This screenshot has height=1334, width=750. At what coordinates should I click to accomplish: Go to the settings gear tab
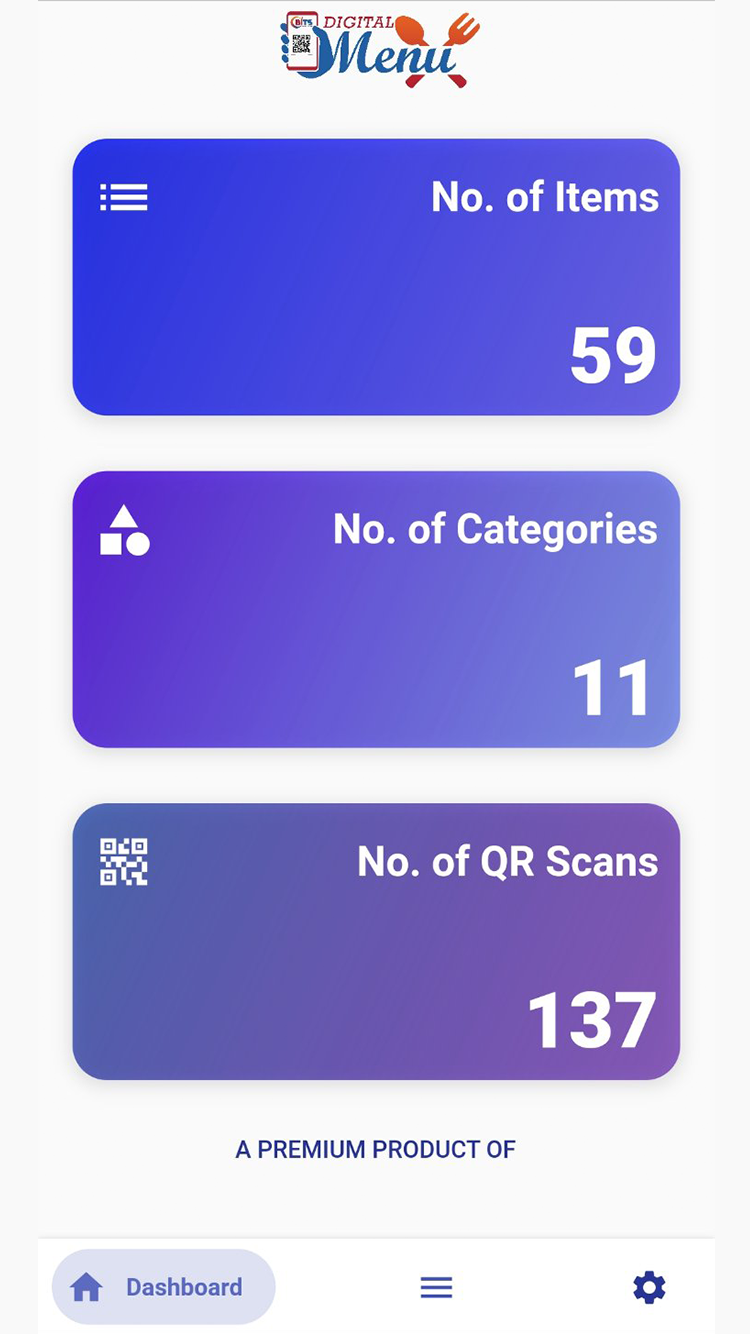(649, 1287)
